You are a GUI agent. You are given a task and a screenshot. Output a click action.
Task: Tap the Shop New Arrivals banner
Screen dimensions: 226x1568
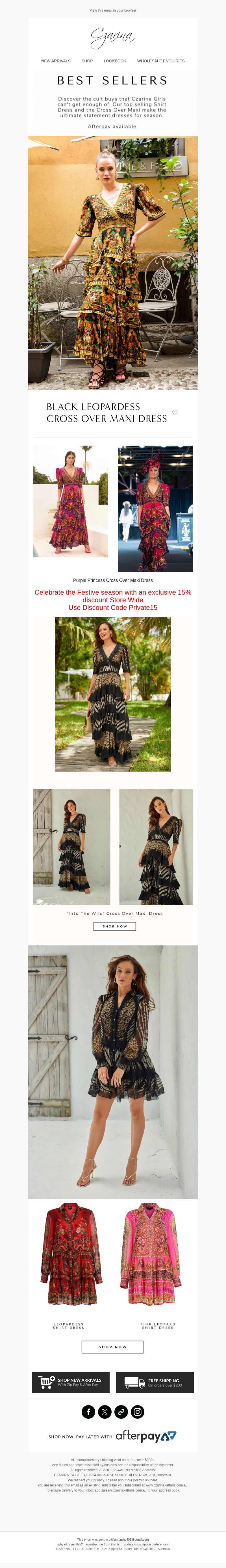point(71,1382)
